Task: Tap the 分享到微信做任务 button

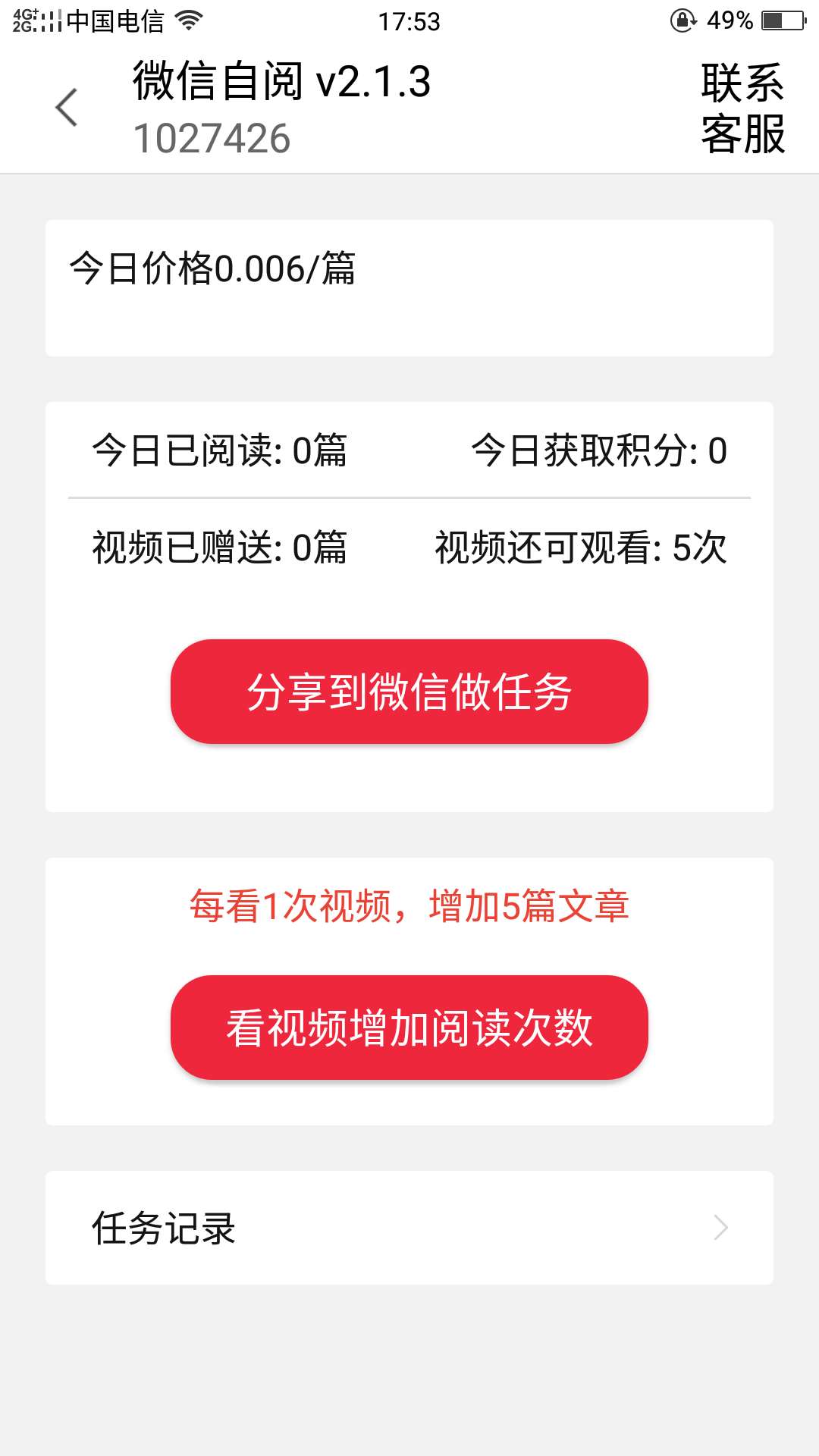Action: [x=409, y=692]
